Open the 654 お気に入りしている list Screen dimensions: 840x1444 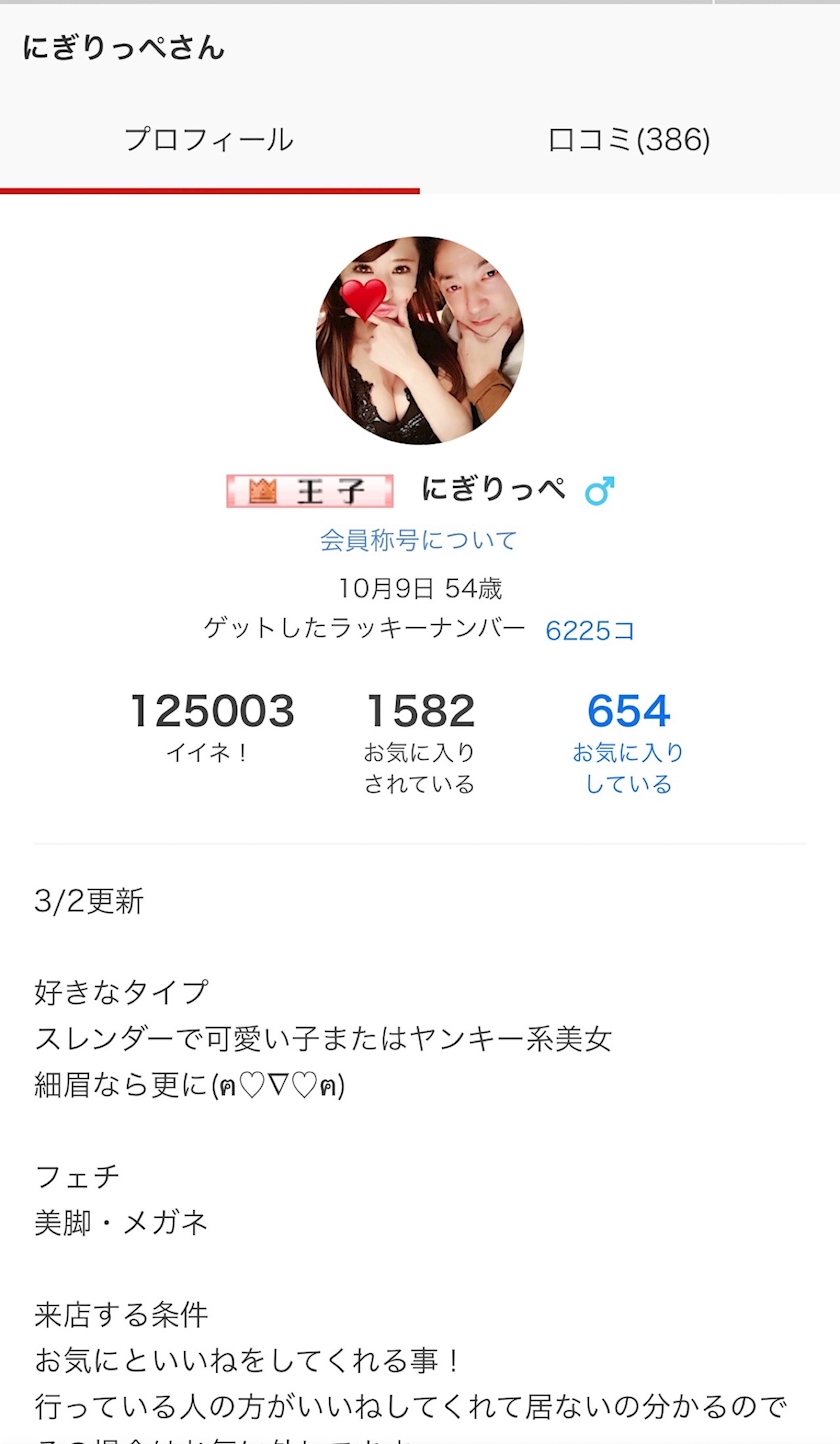click(628, 740)
